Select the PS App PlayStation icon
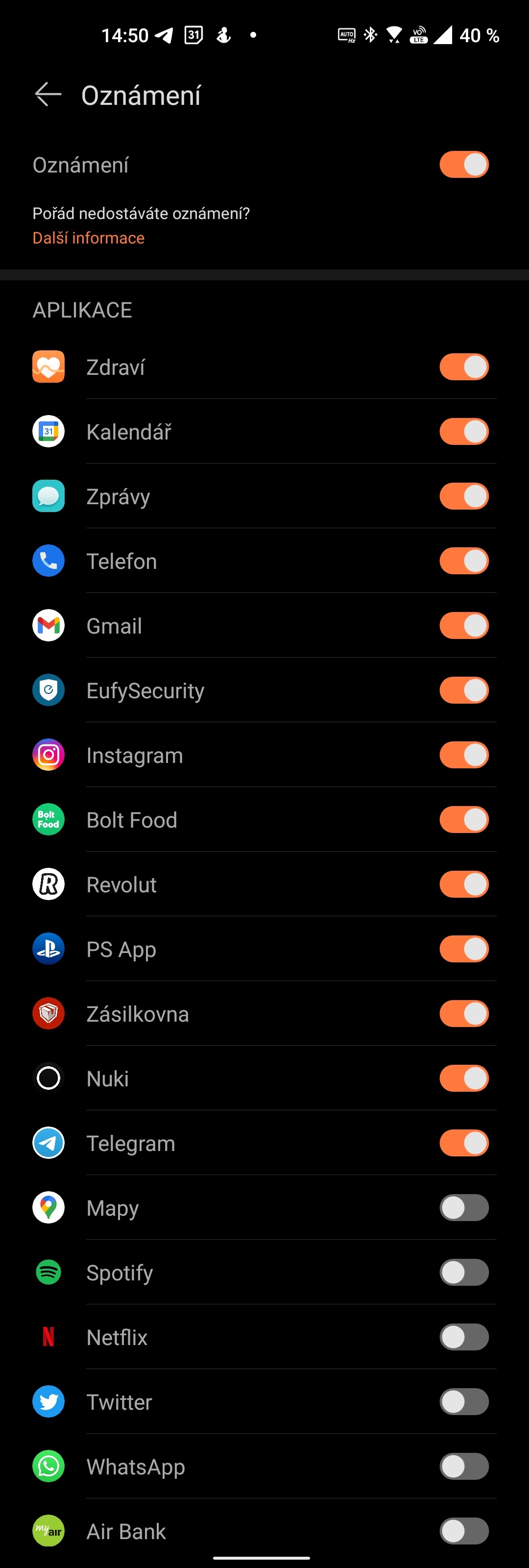The height and width of the screenshot is (1568, 529). (48, 948)
